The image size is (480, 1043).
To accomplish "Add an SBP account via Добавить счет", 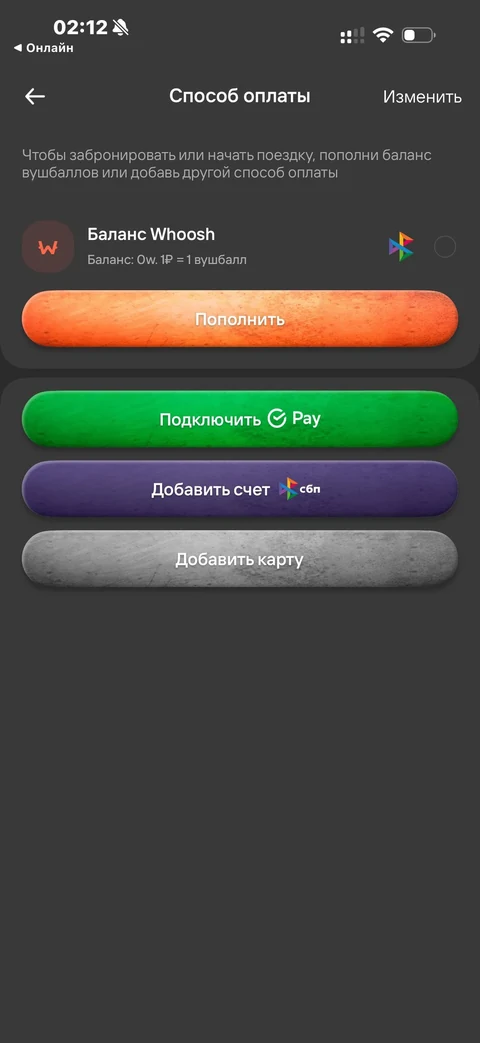I will [240, 490].
